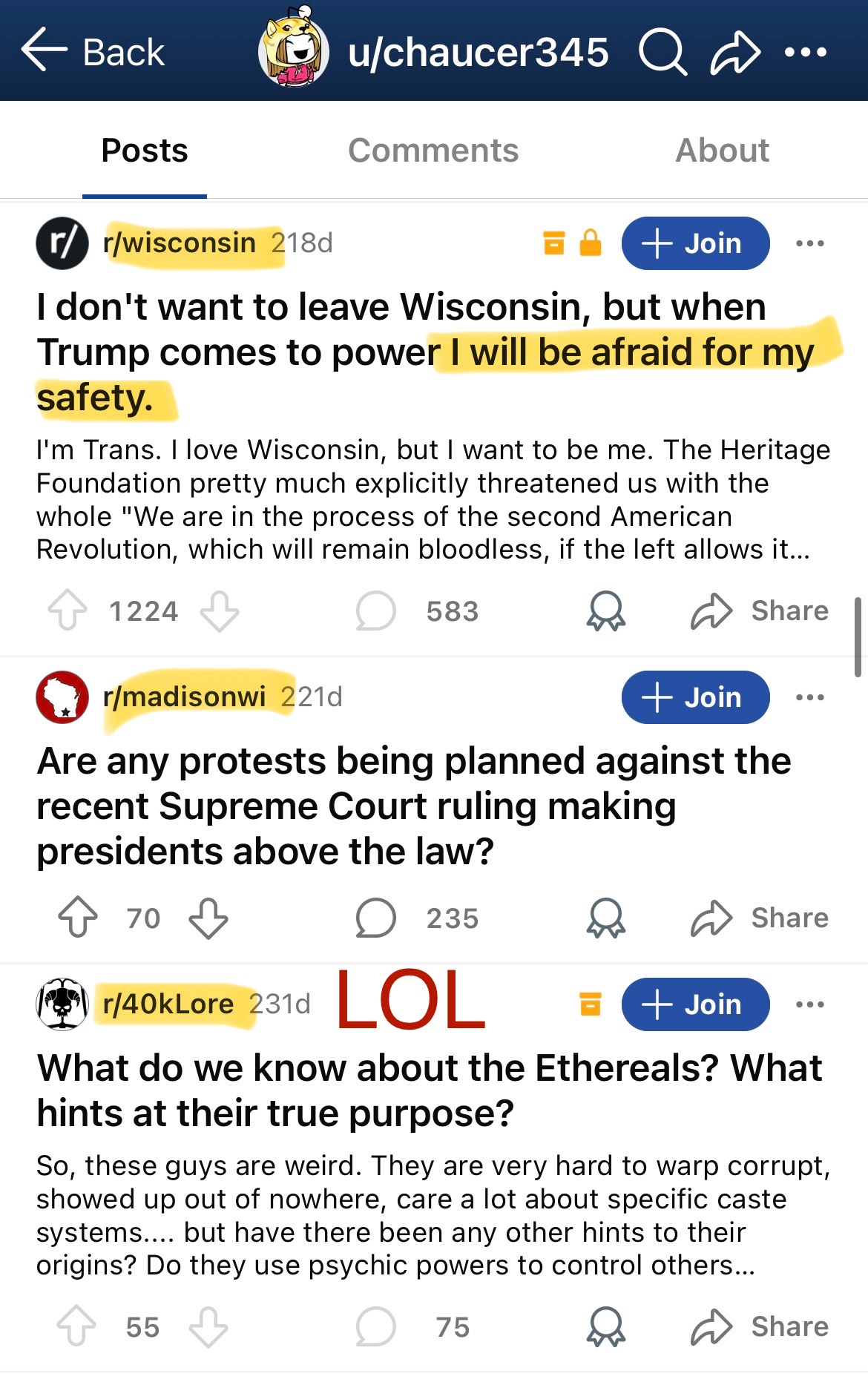Upvote the Wisconsin safety post

pyautogui.click(x=68, y=611)
